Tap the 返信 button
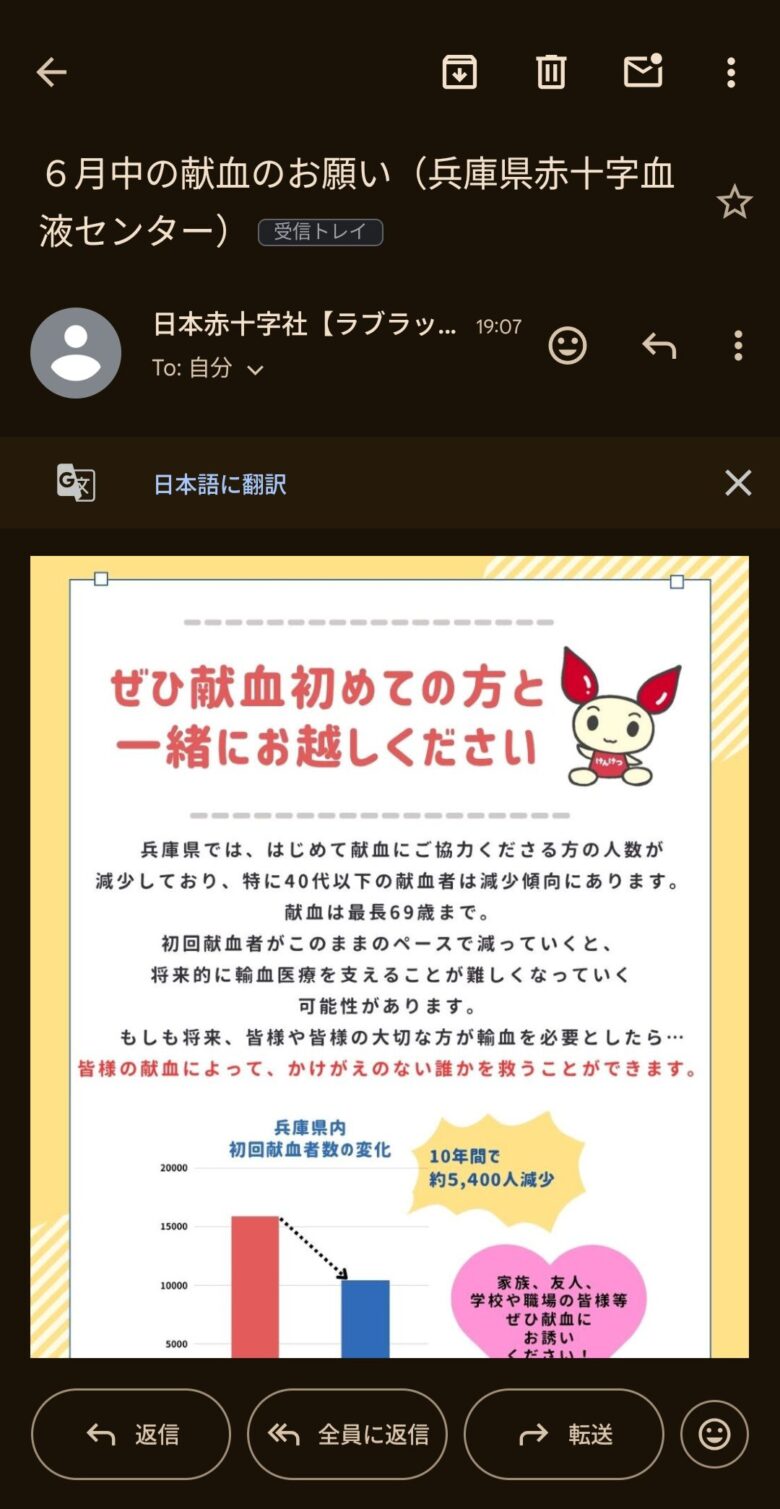 click(131, 1434)
